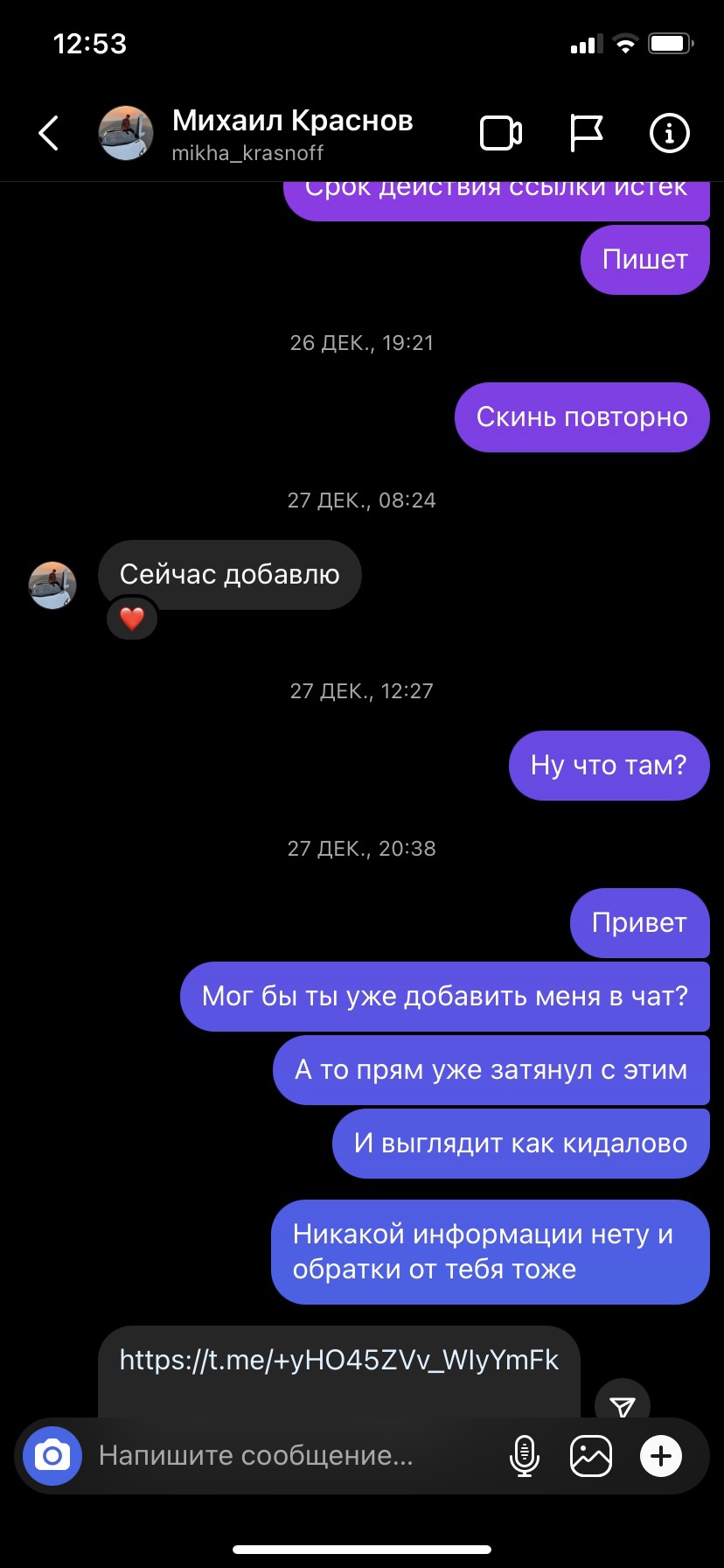Open conversation info details

(x=670, y=134)
